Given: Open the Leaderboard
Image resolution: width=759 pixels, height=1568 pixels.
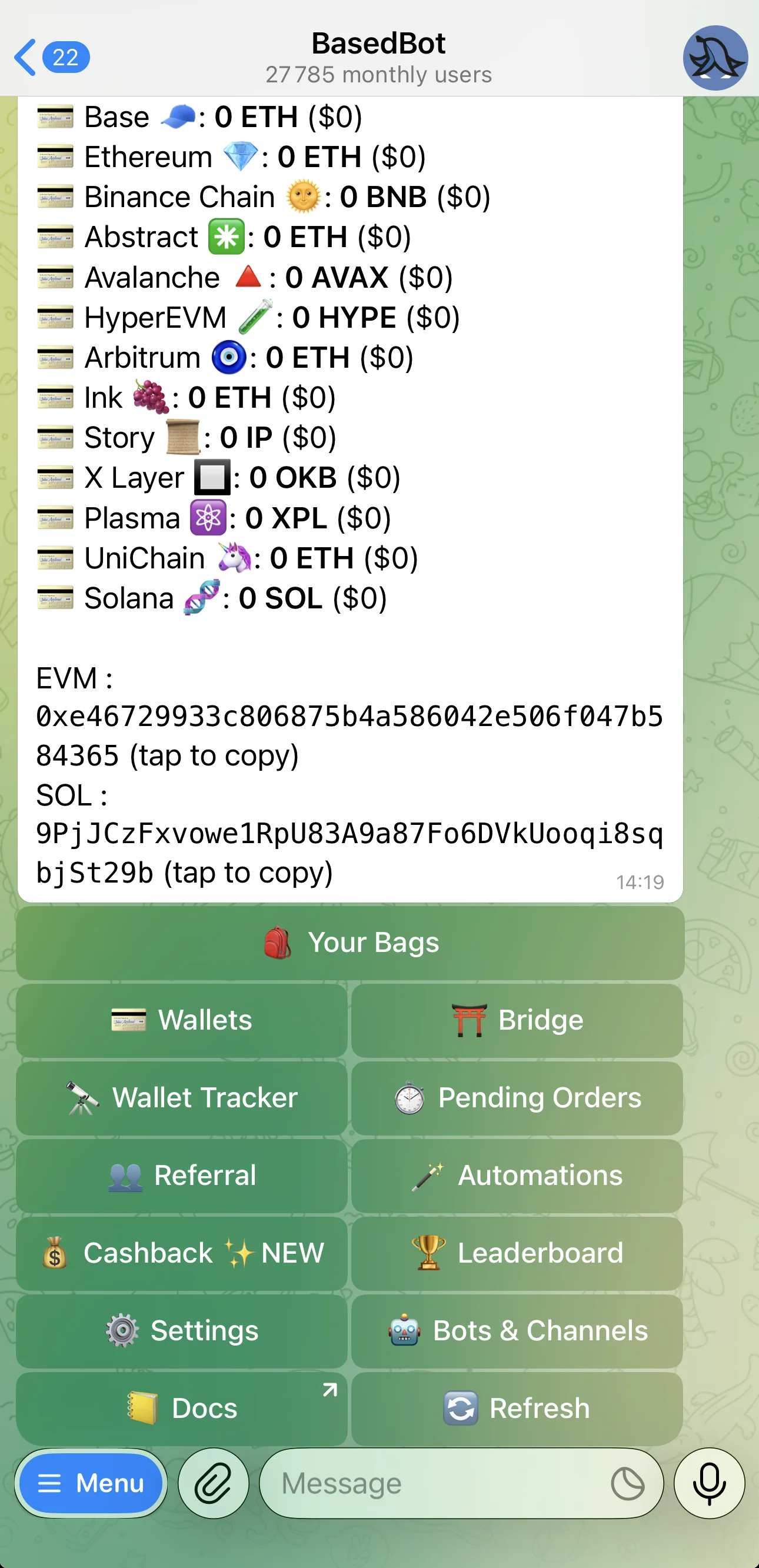Looking at the screenshot, I should (x=517, y=1253).
